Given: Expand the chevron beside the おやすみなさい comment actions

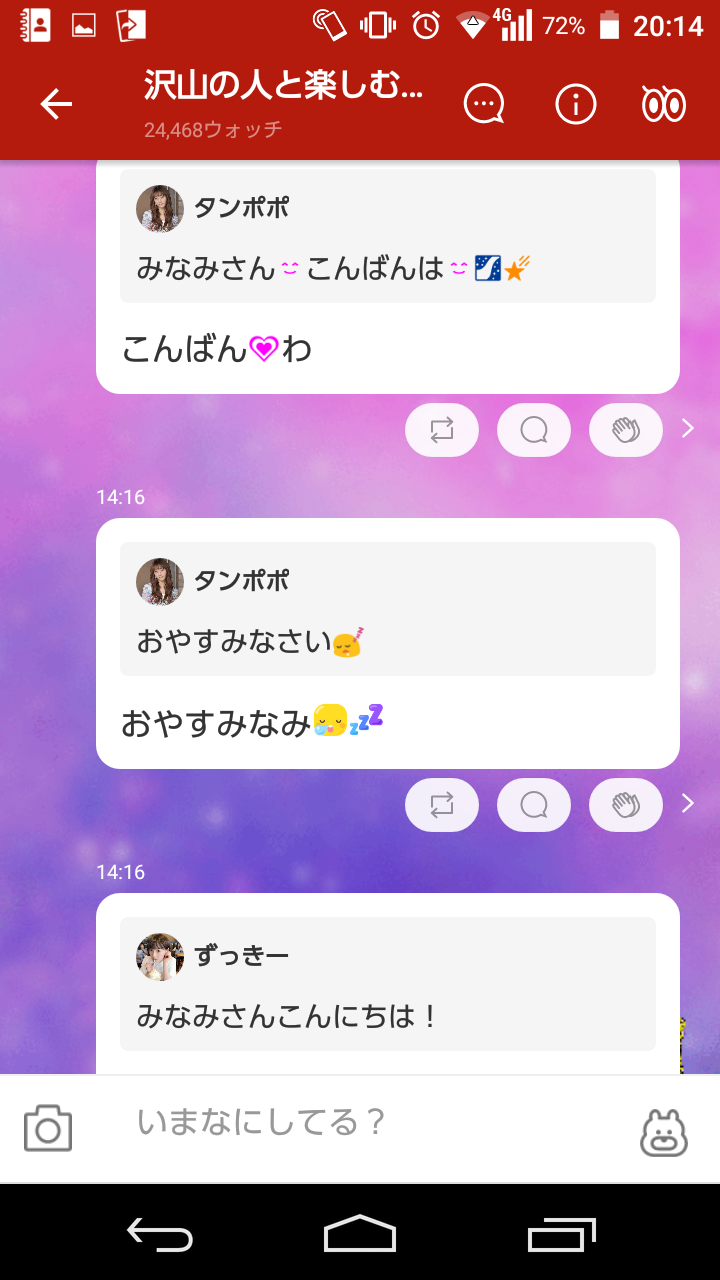Looking at the screenshot, I should pyautogui.click(x=687, y=803).
